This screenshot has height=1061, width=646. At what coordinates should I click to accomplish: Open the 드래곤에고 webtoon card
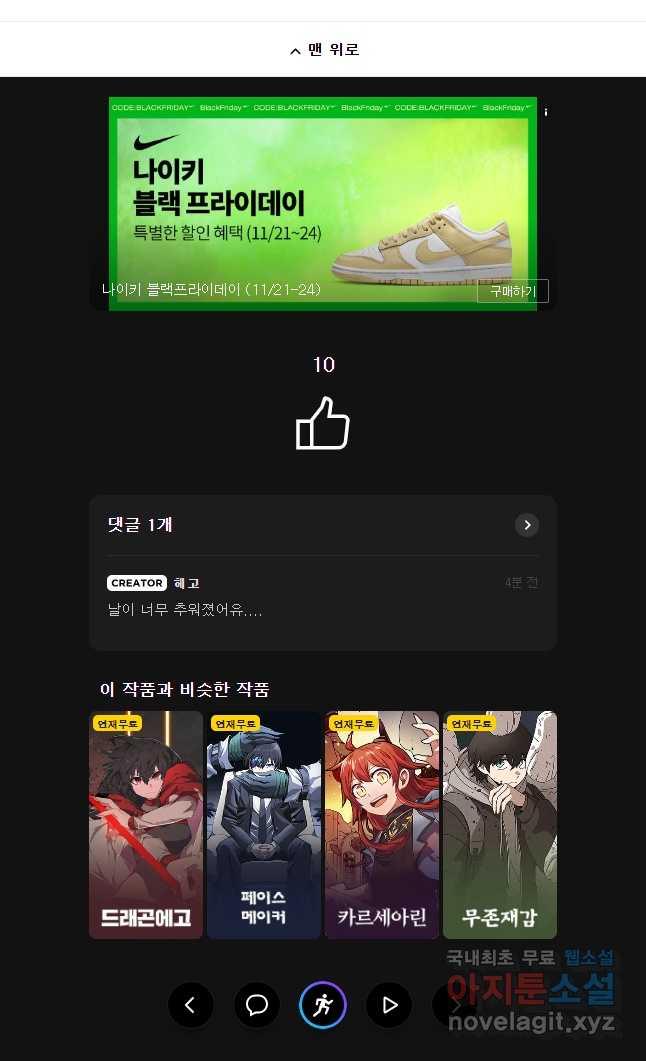(x=146, y=825)
